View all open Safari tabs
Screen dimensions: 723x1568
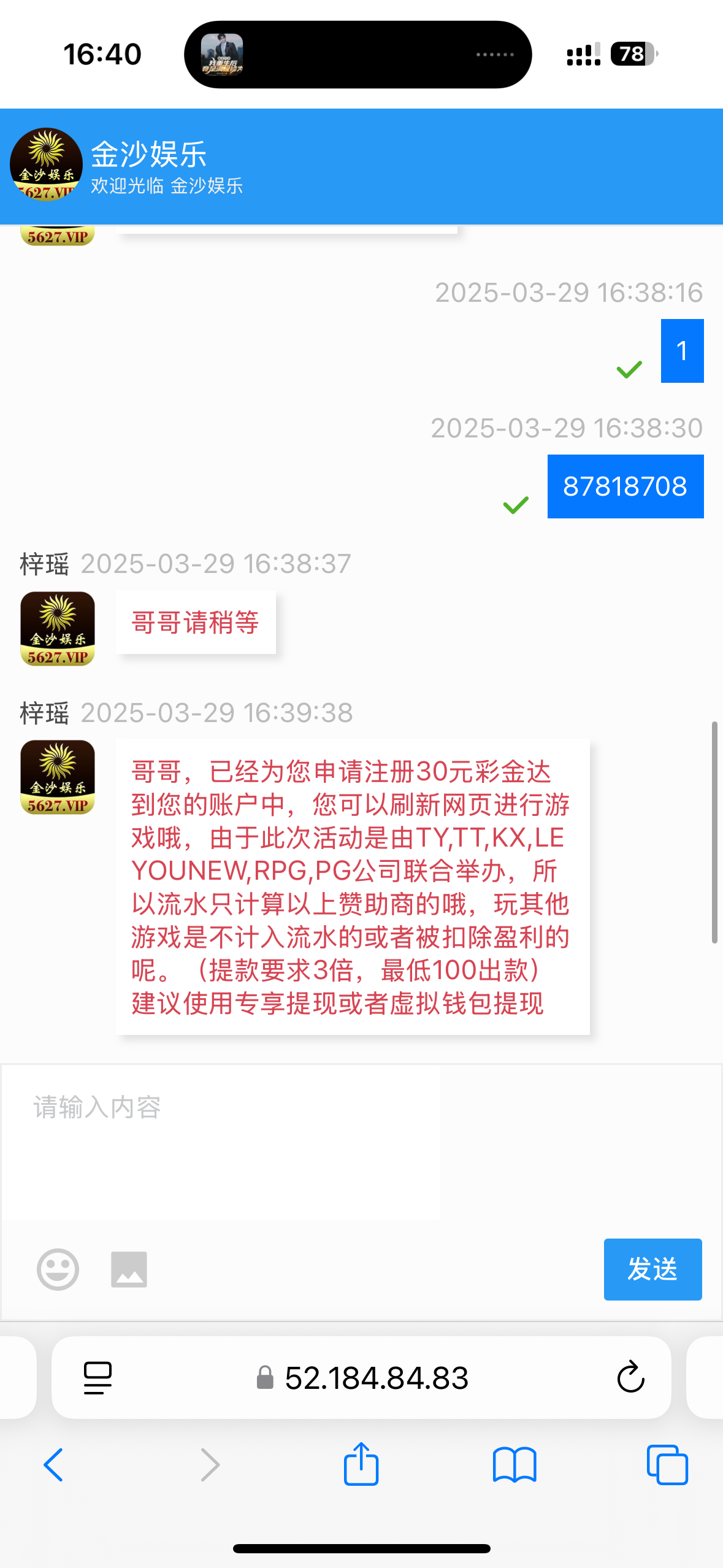tap(667, 1465)
